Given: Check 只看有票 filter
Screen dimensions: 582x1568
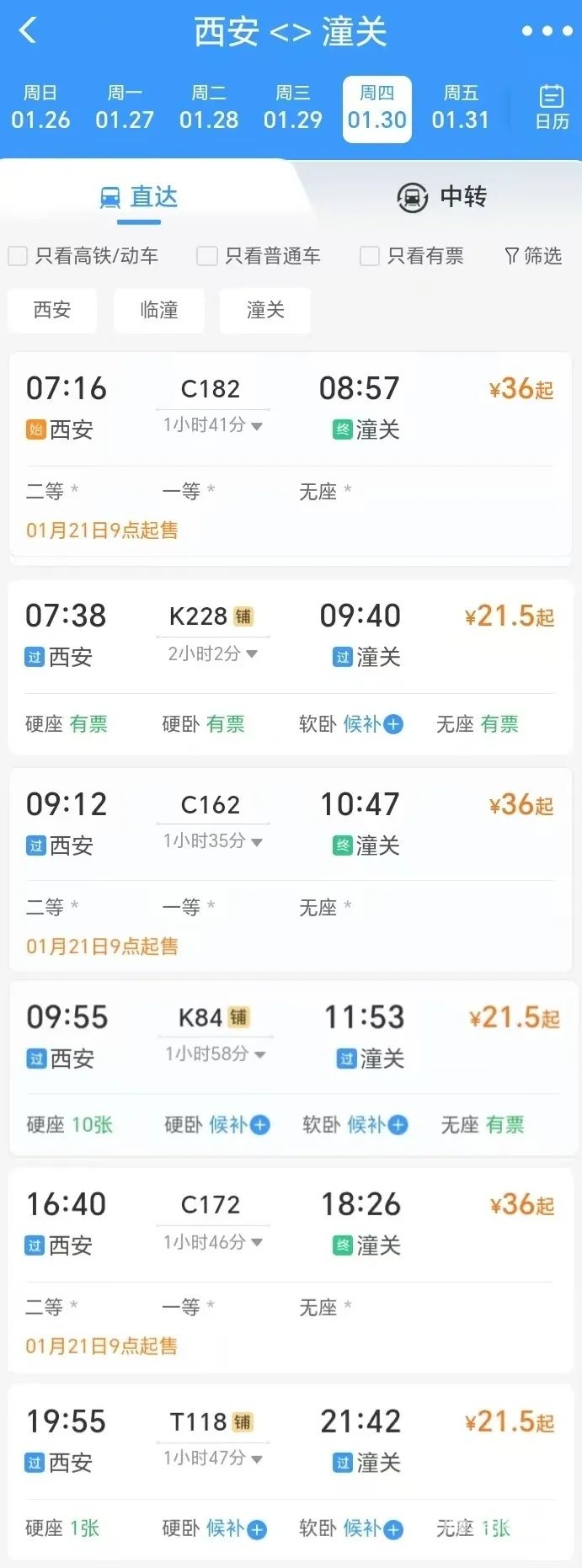Looking at the screenshot, I should (370, 256).
